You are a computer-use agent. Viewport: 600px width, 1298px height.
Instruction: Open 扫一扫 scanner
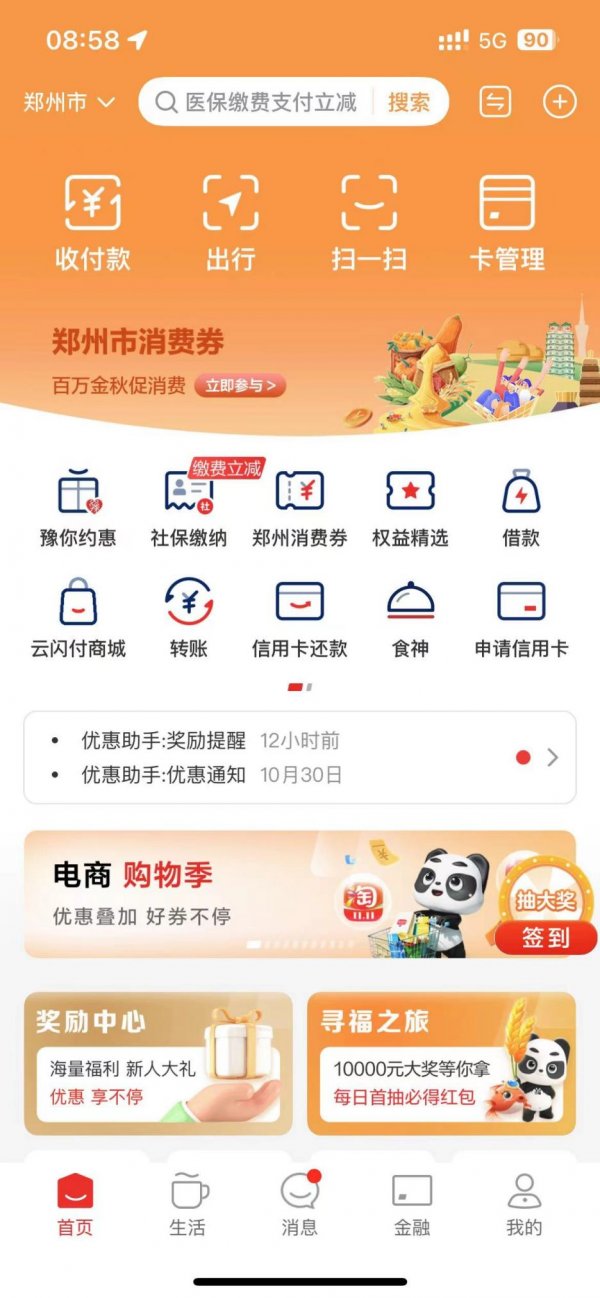[369, 222]
